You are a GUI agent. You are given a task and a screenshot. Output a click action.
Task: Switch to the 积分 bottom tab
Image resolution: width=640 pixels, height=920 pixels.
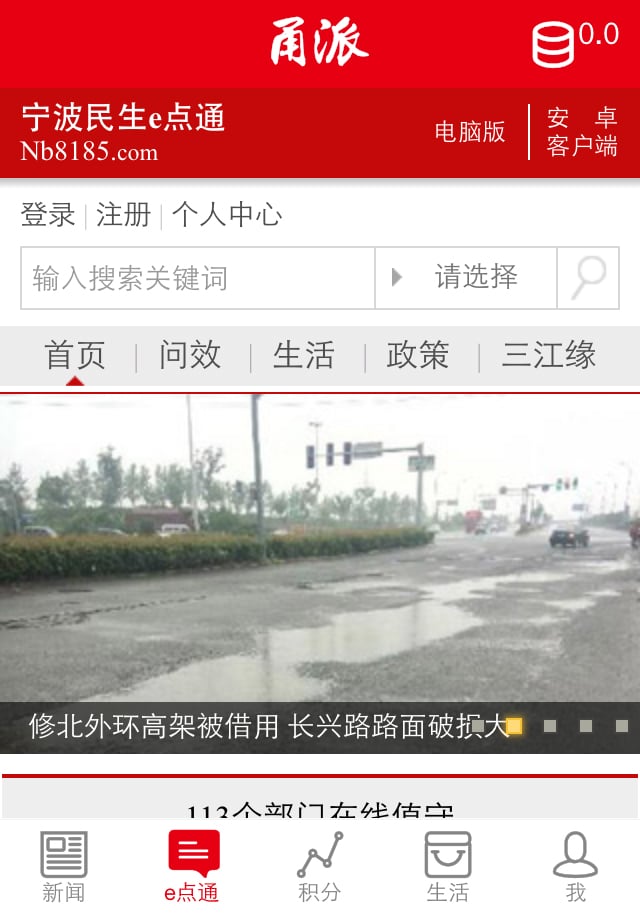point(320,867)
